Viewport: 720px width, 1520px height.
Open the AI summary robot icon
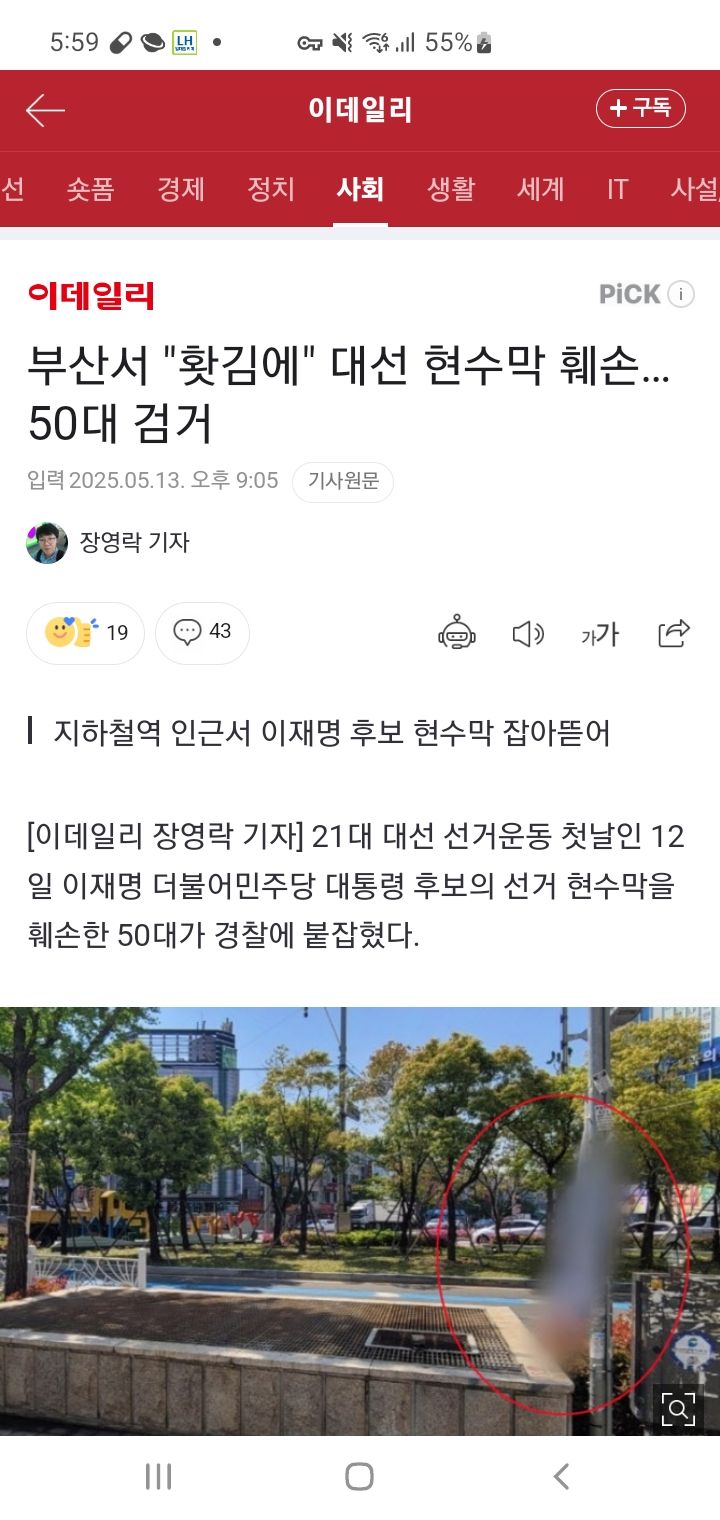457,633
